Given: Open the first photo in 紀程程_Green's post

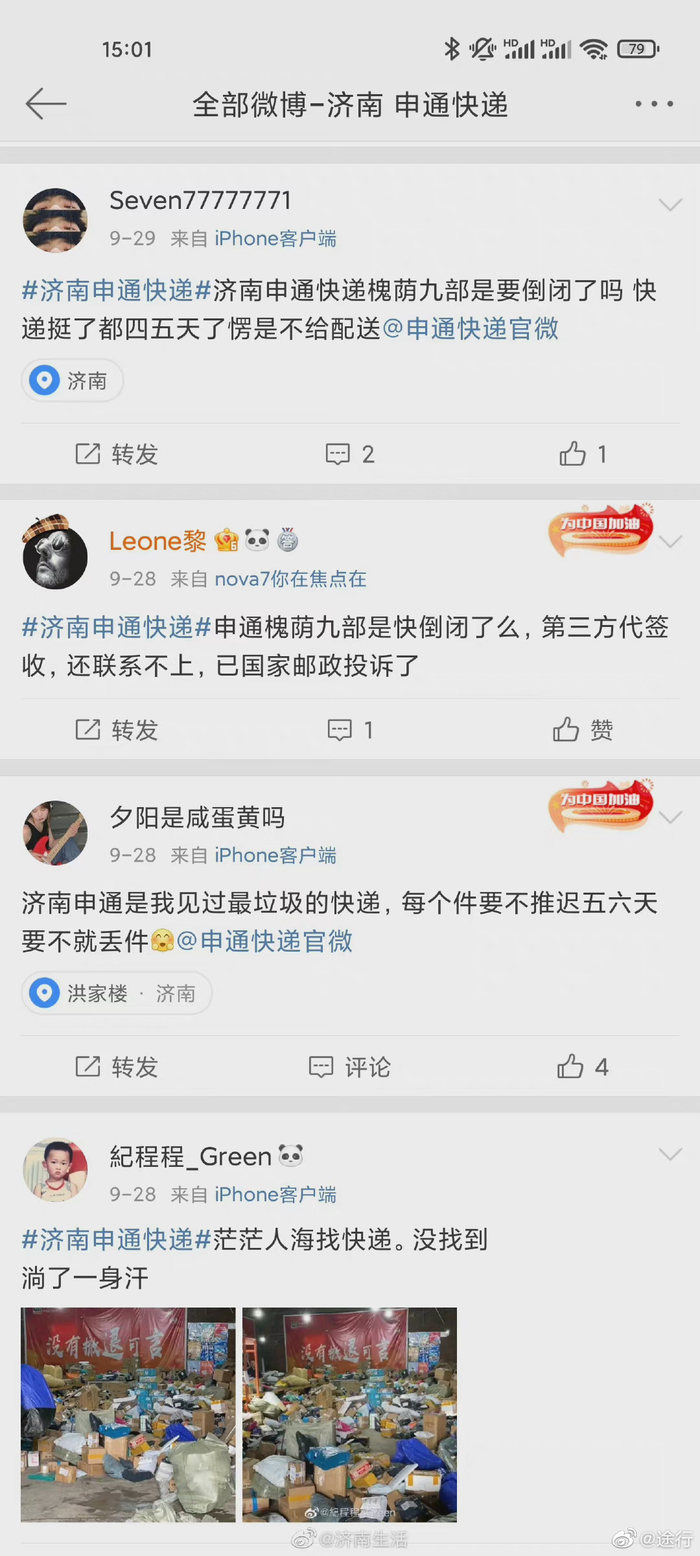Looking at the screenshot, I should click(128, 1414).
